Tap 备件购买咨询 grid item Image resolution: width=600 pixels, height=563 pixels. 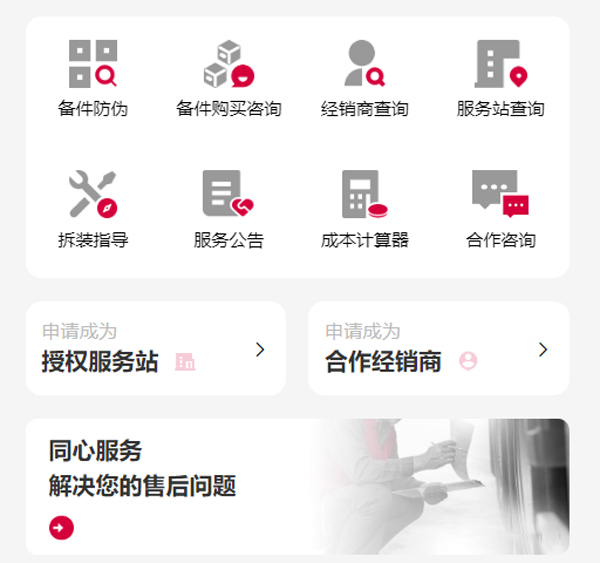tap(229, 78)
